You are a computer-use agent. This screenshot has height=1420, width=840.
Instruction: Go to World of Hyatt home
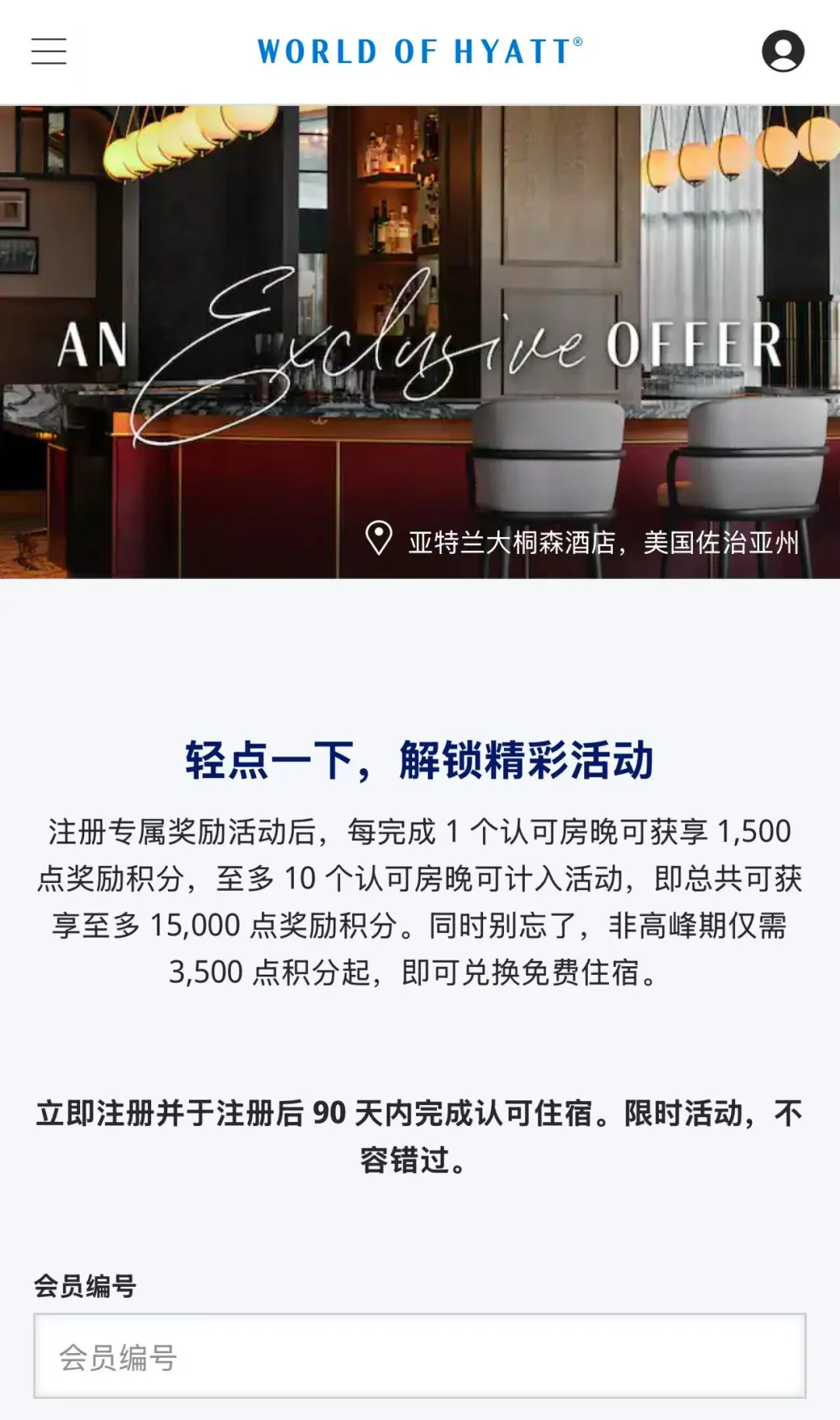[420, 51]
